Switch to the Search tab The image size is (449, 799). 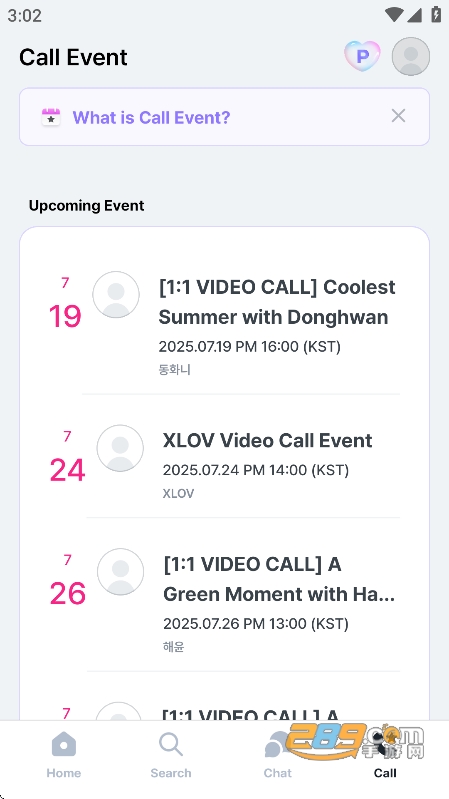pos(171,755)
